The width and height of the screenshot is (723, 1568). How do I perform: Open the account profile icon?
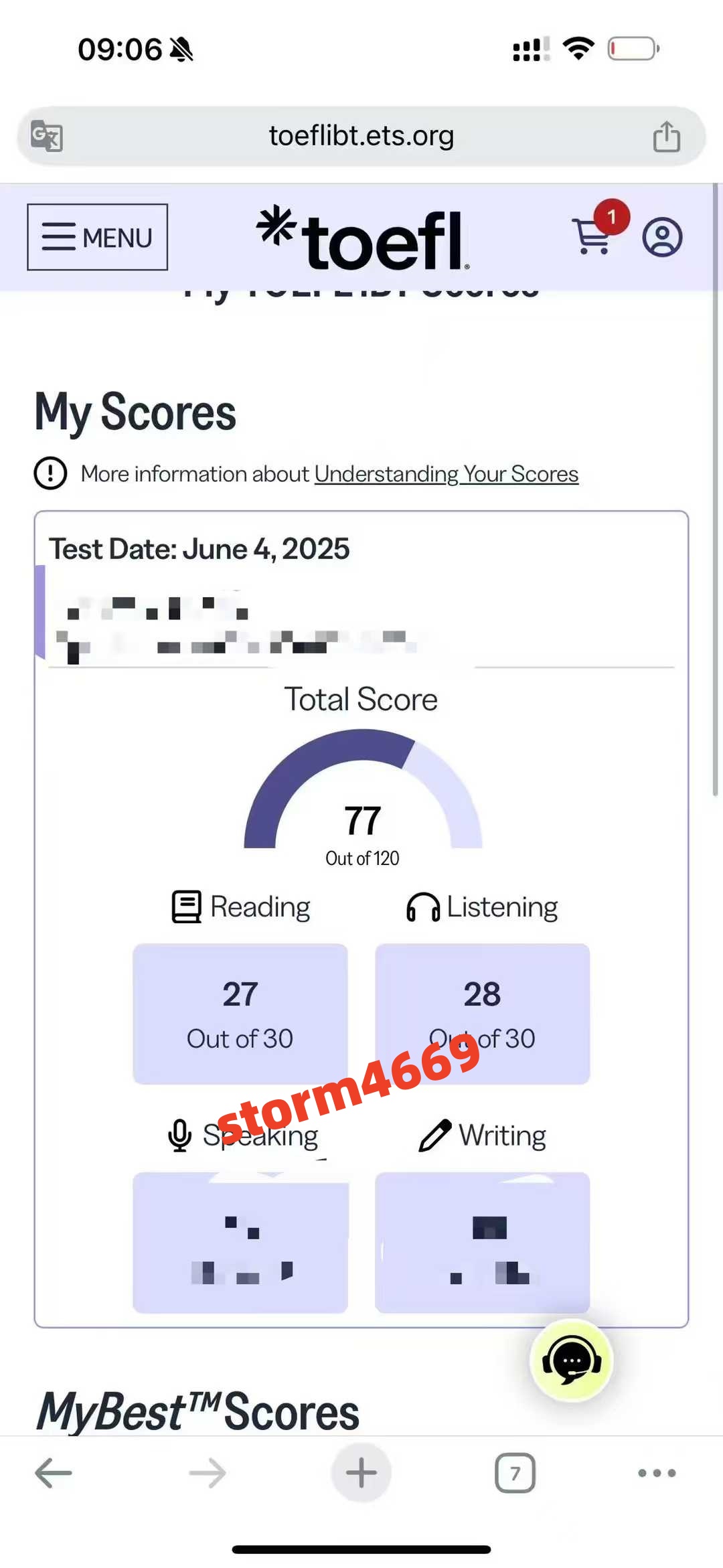(662, 237)
